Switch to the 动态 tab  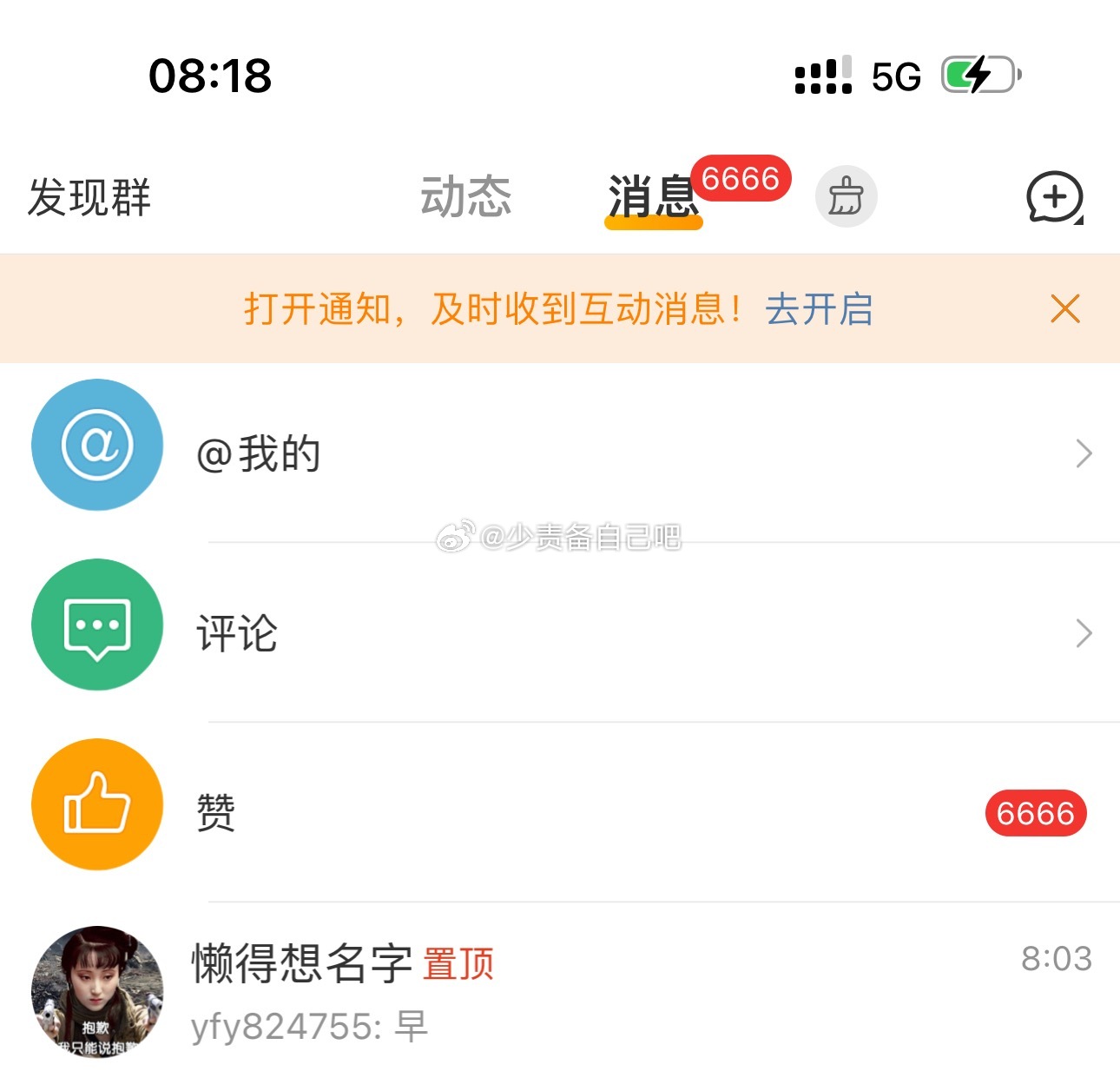(466, 197)
